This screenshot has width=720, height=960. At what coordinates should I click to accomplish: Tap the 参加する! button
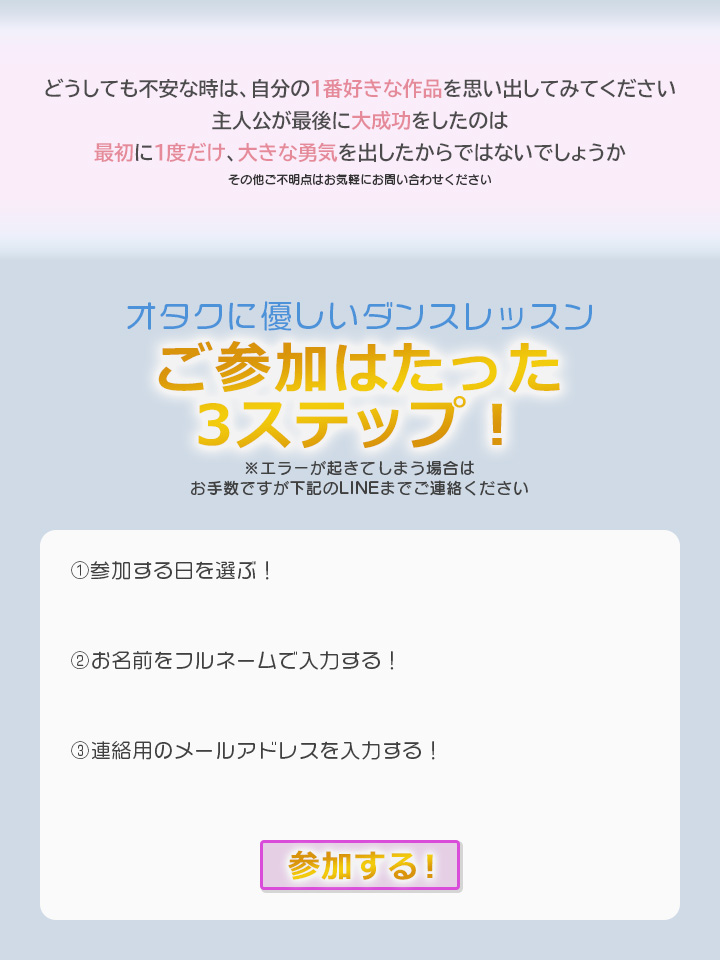(360, 865)
